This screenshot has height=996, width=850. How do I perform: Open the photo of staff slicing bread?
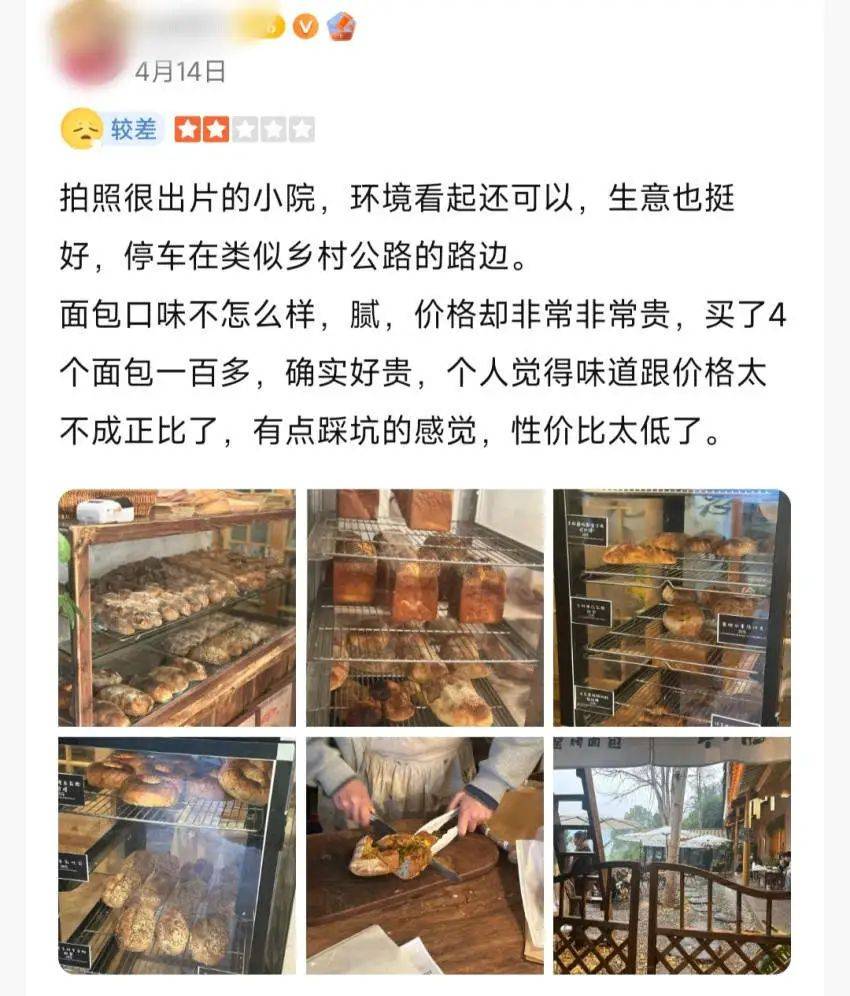(424, 854)
